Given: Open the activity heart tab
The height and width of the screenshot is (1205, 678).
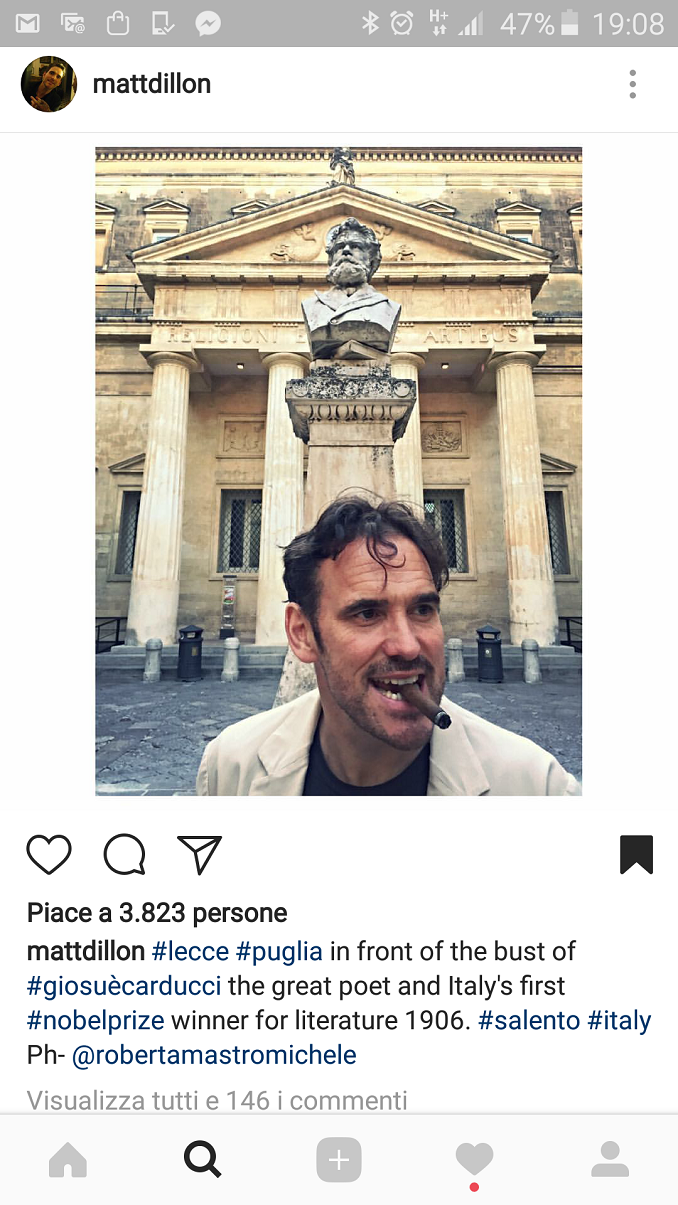Looking at the screenshot, I should coord(474,1160).
